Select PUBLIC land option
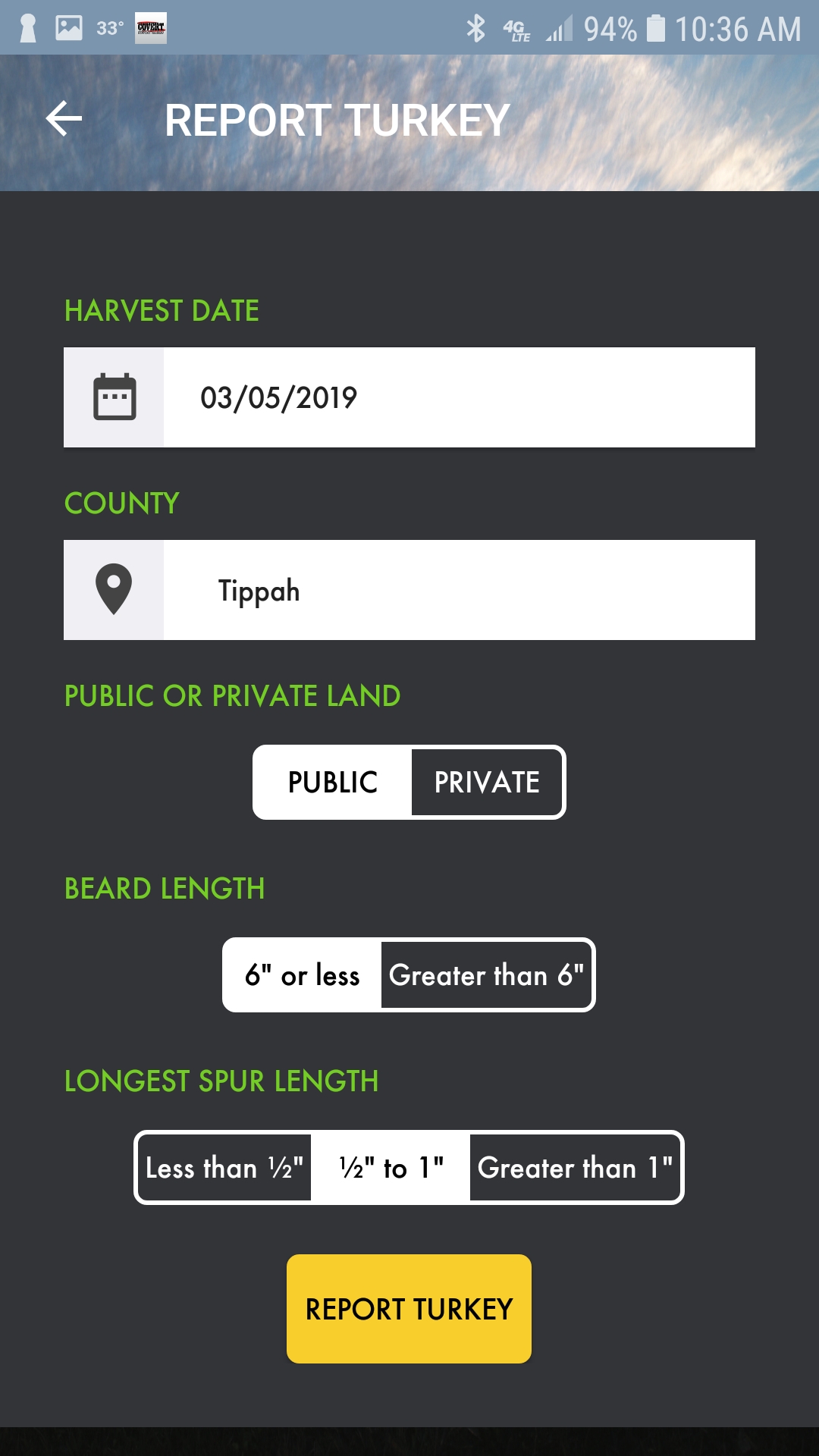The width and height of the screenshot is (819, 1456). [x=333, y=782]
